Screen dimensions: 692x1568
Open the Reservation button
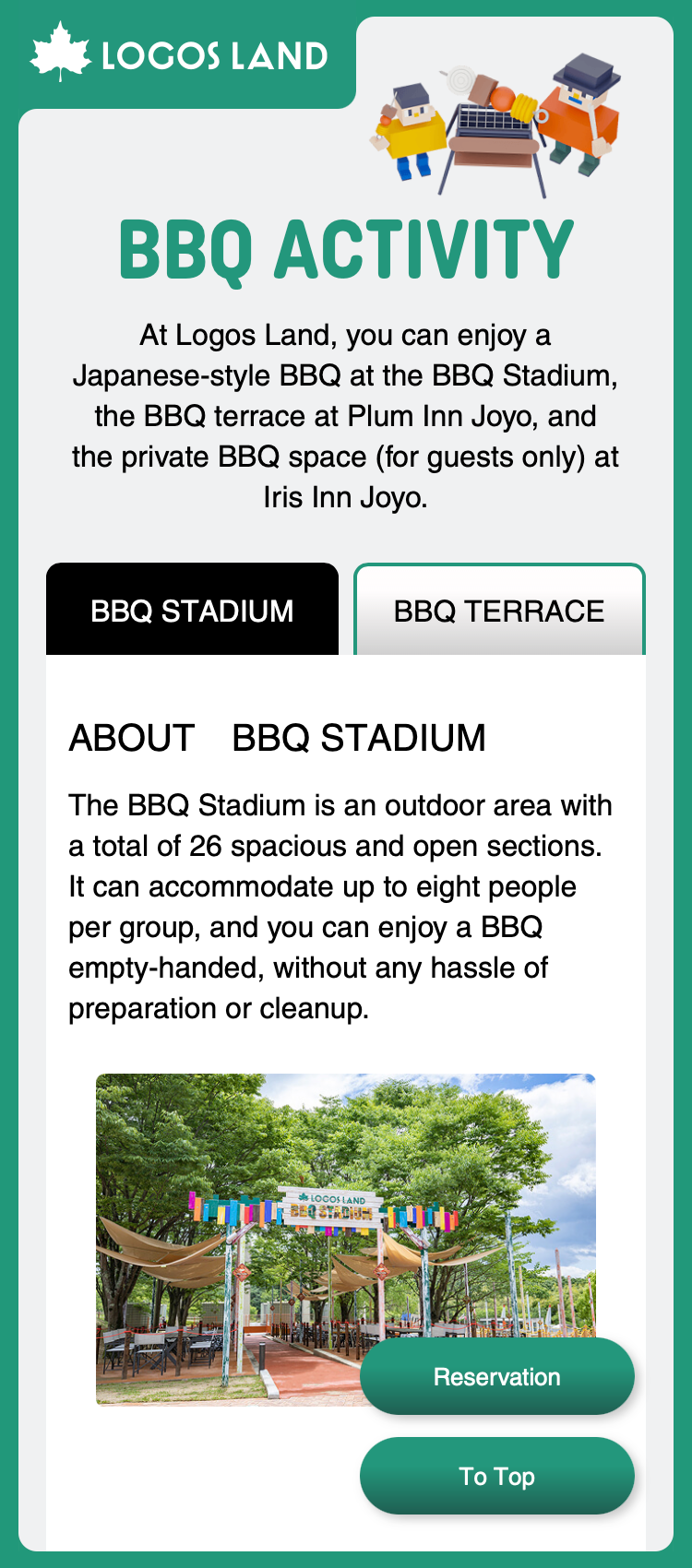coord(496,1376)
